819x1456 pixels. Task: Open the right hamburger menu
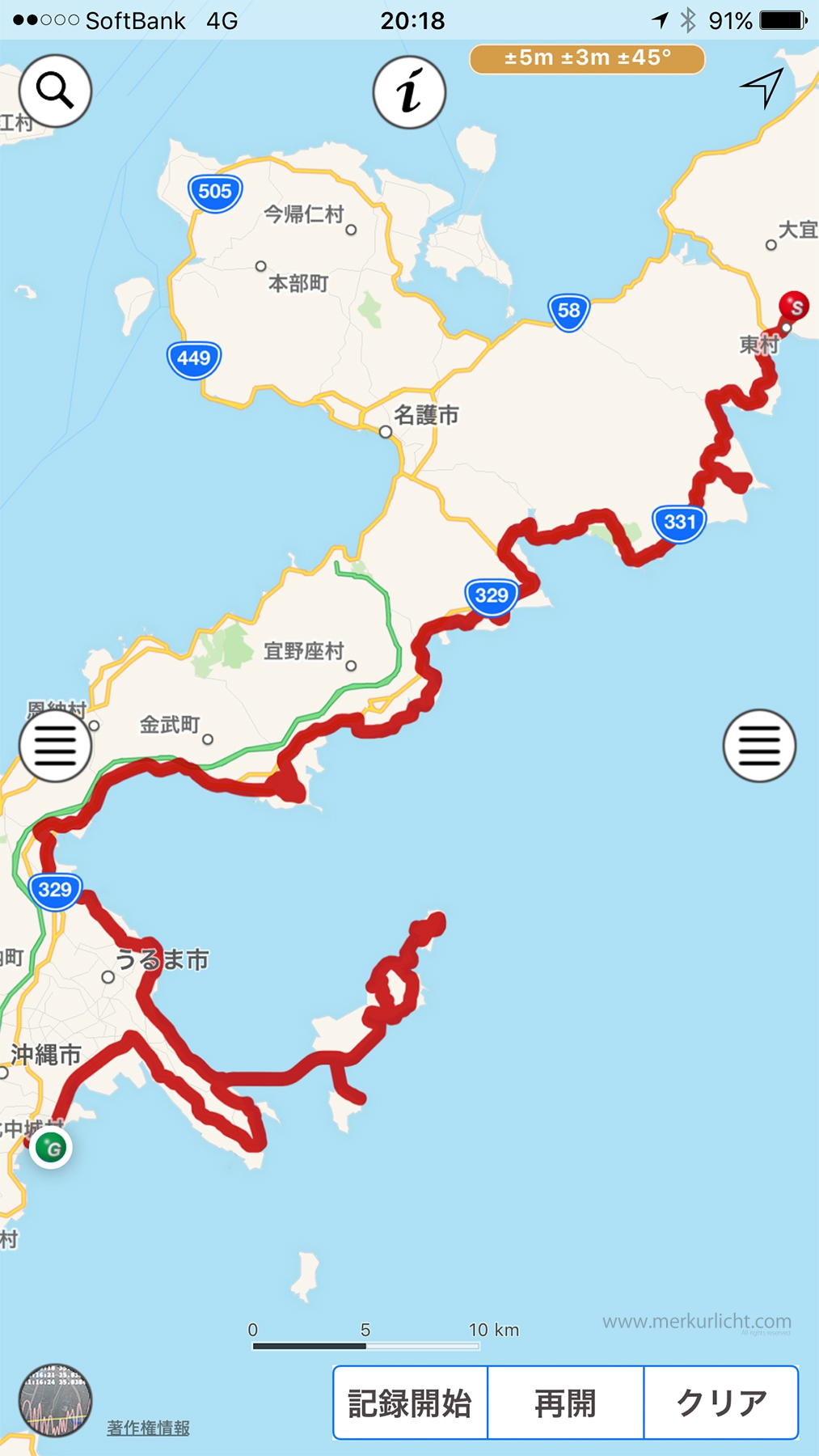(759, 745)
